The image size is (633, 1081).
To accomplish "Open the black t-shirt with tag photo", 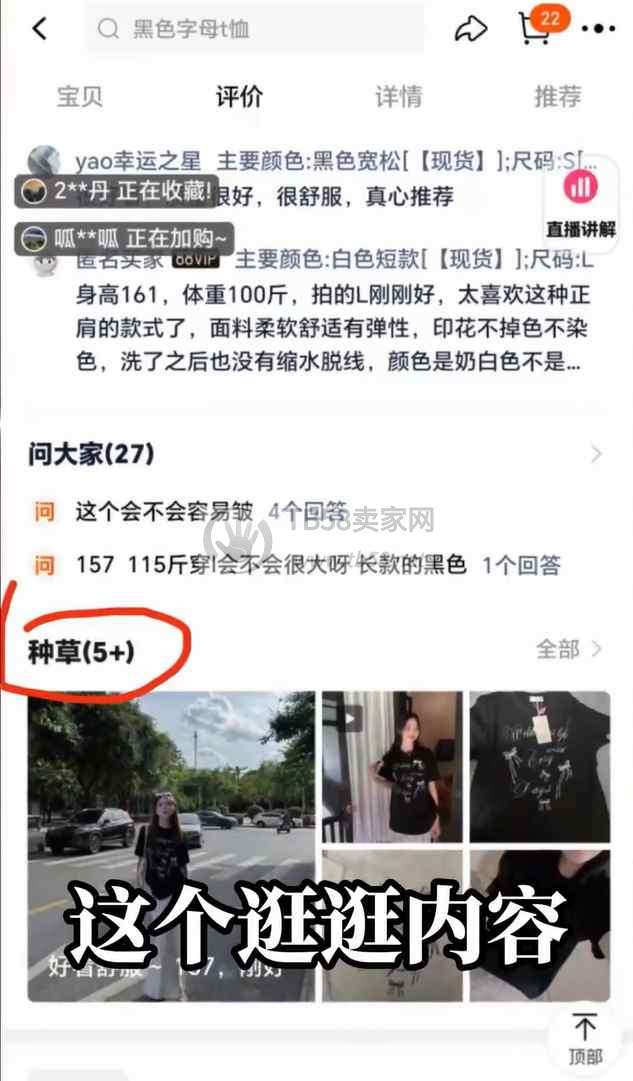I will click(539, 765).
